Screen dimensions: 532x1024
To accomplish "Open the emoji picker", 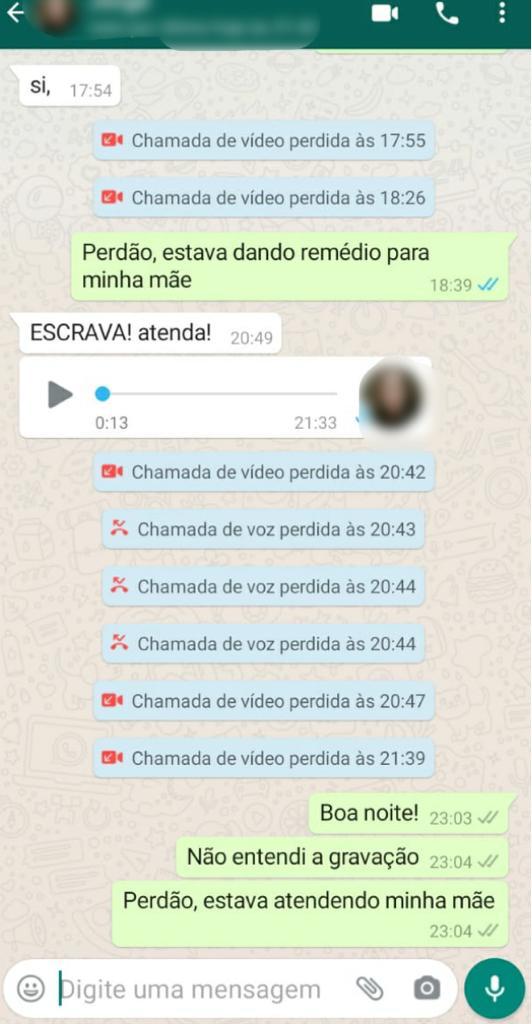I will (x=30, y=989).
